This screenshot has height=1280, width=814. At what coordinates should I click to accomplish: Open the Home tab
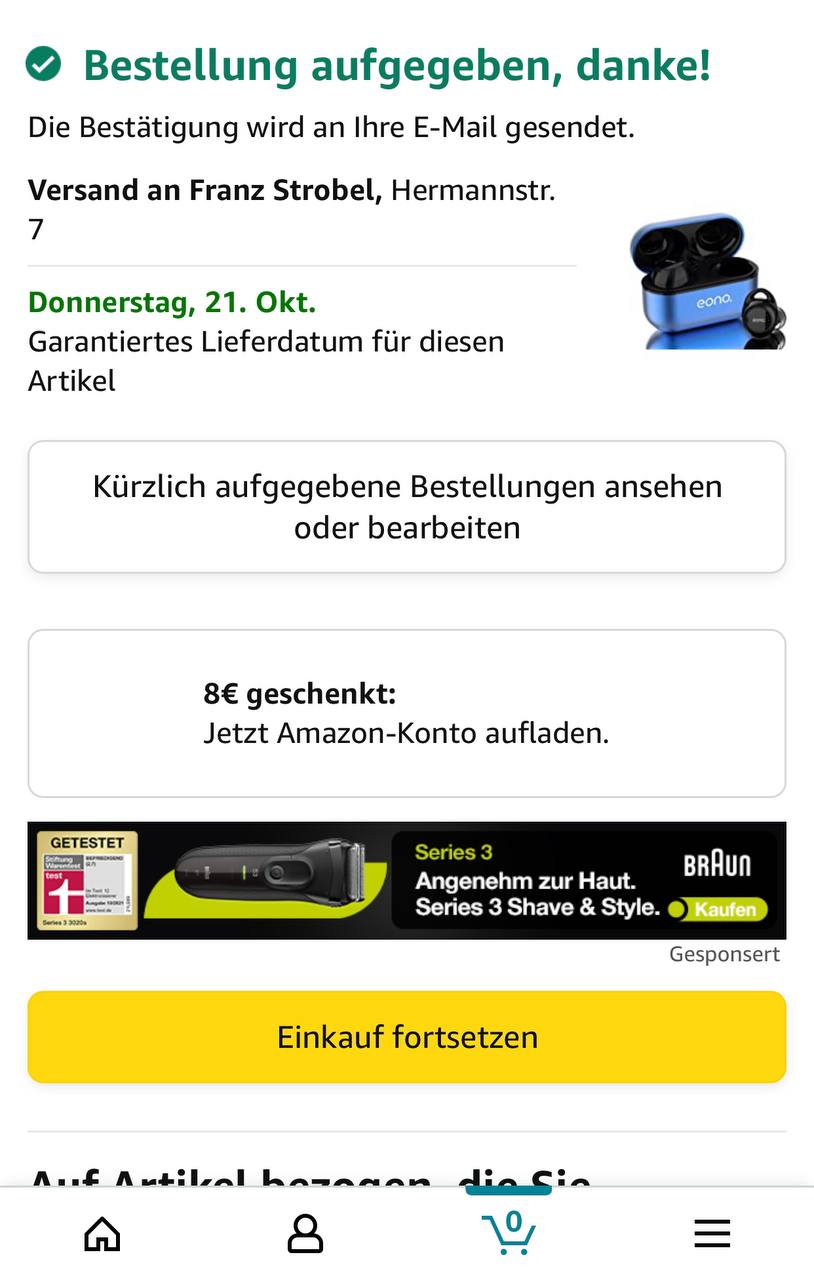tap(102, 1234)
